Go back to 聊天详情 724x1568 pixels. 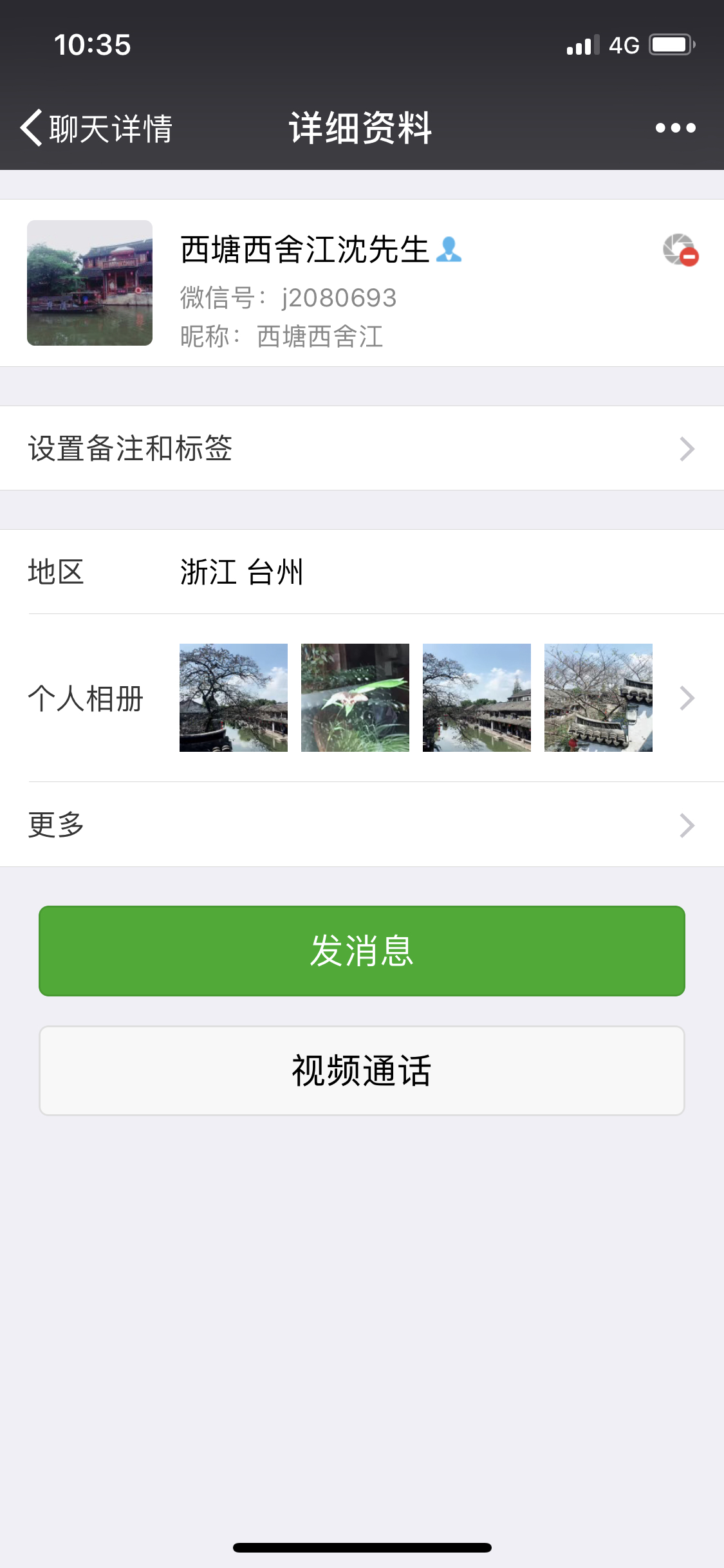pos(97,128)
